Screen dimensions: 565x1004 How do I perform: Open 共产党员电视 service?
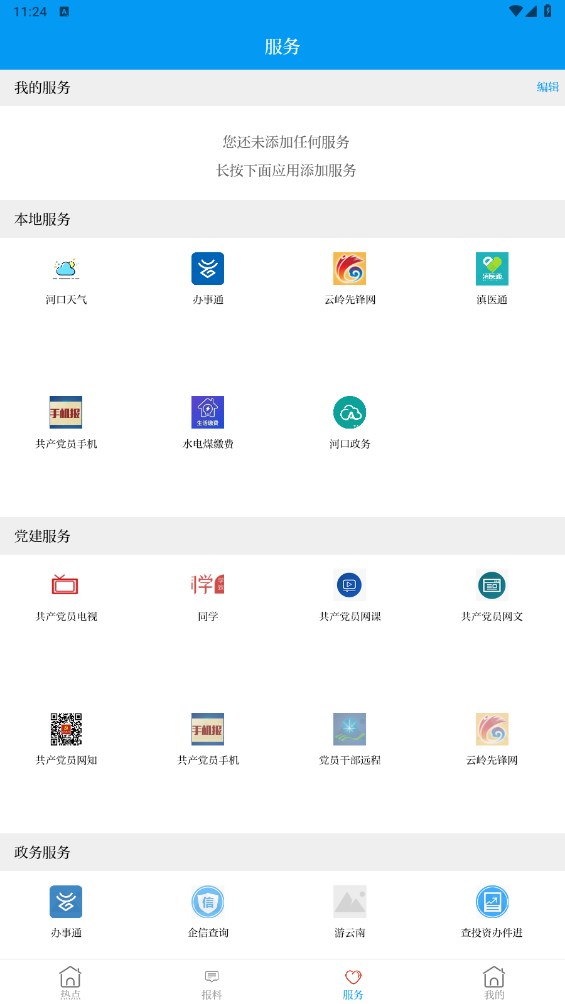pos(66,595)
